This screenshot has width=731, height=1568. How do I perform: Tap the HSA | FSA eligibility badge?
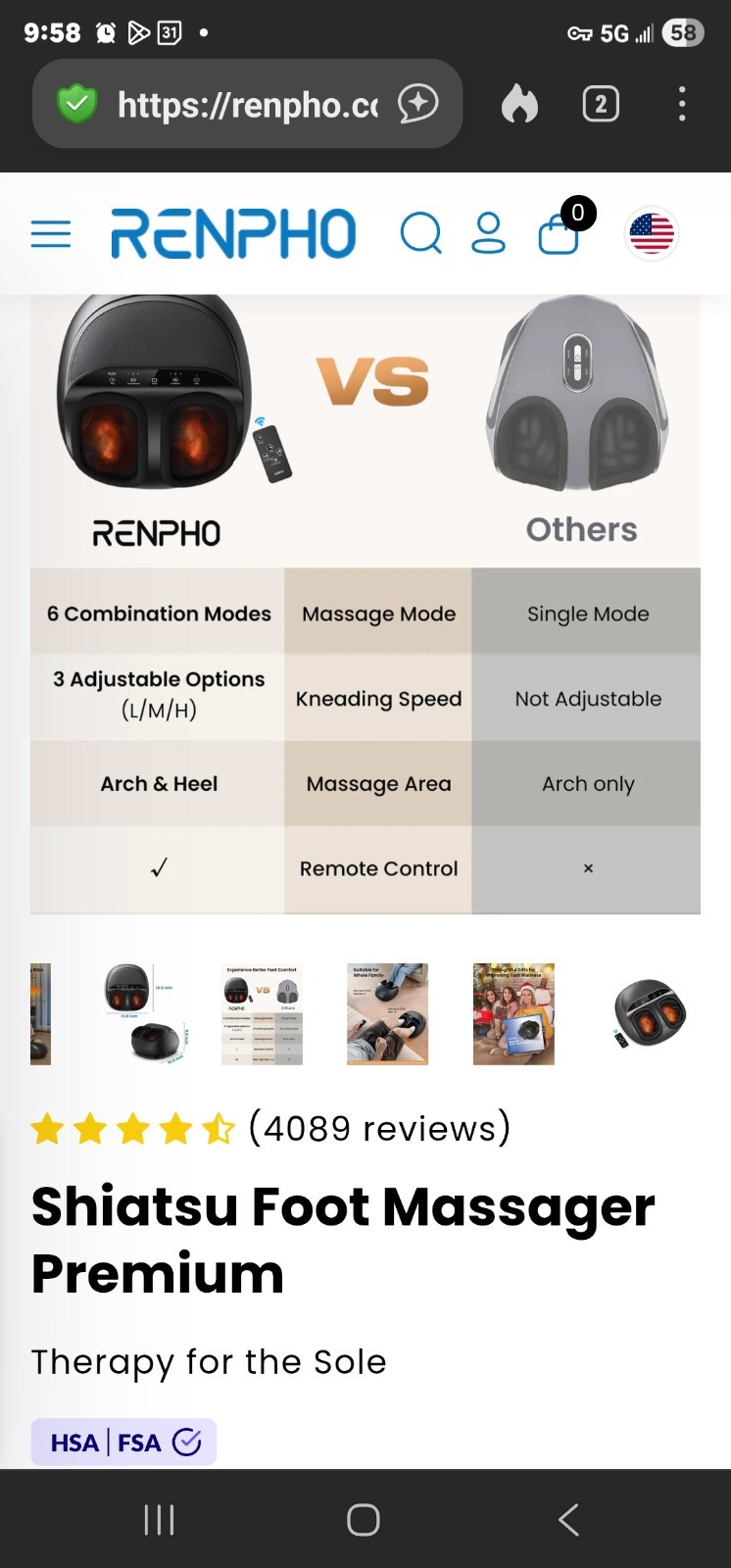[x=123, y=1443]
